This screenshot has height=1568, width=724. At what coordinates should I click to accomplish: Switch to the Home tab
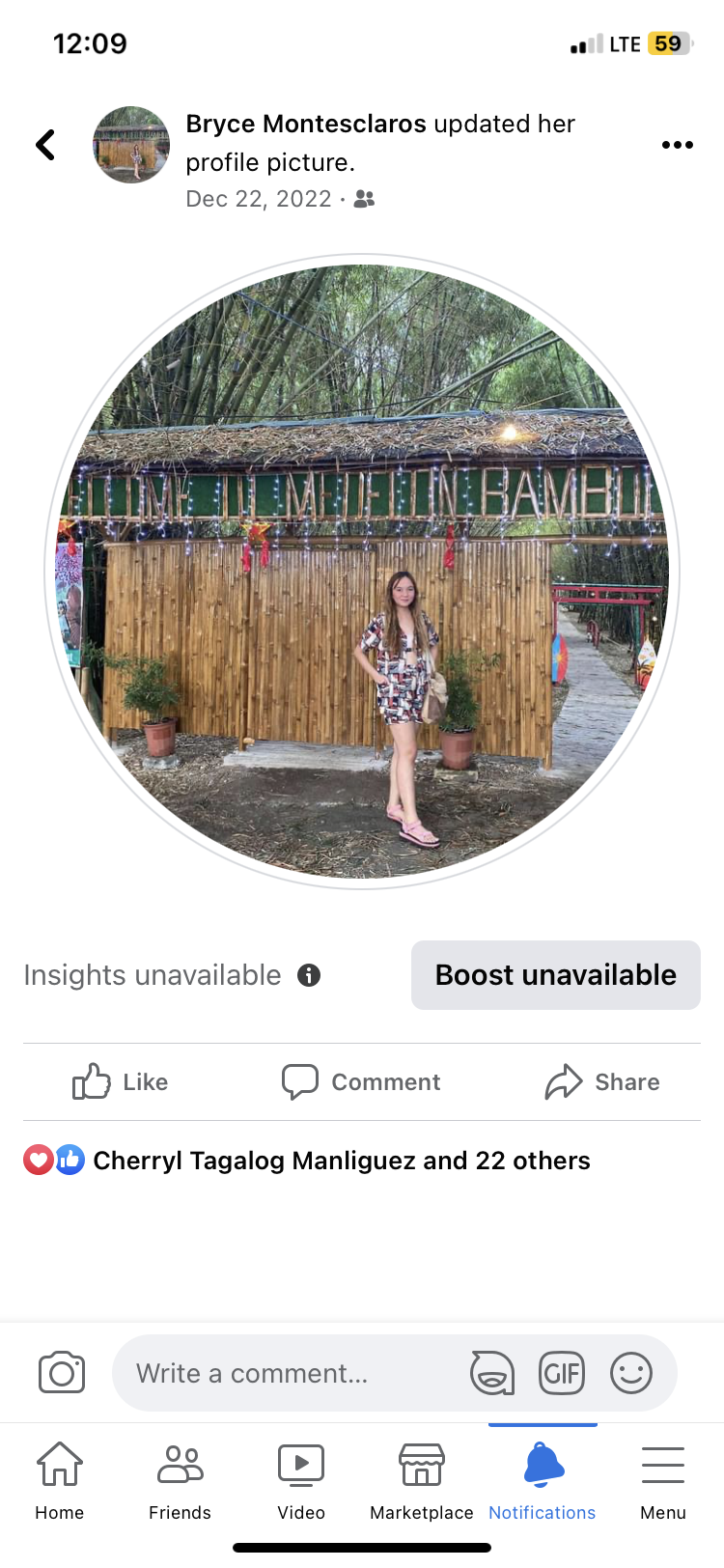(60, 1481)
